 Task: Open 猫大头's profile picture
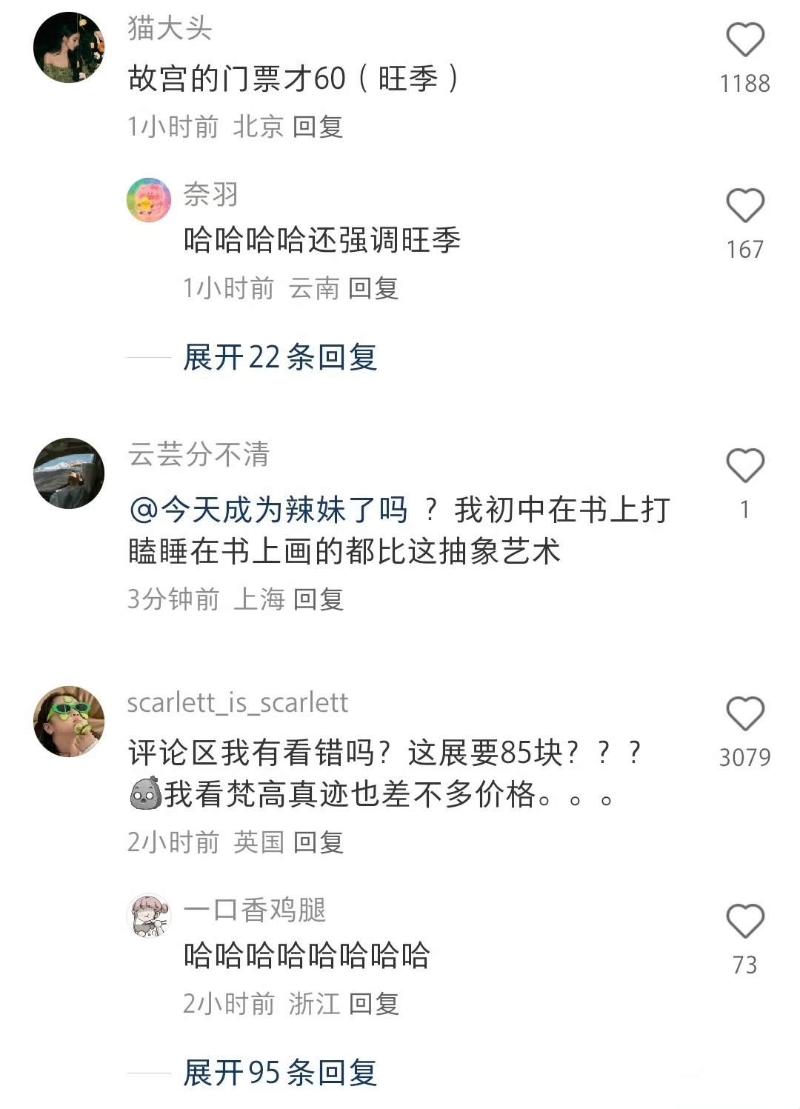click(x=69, y=47)
